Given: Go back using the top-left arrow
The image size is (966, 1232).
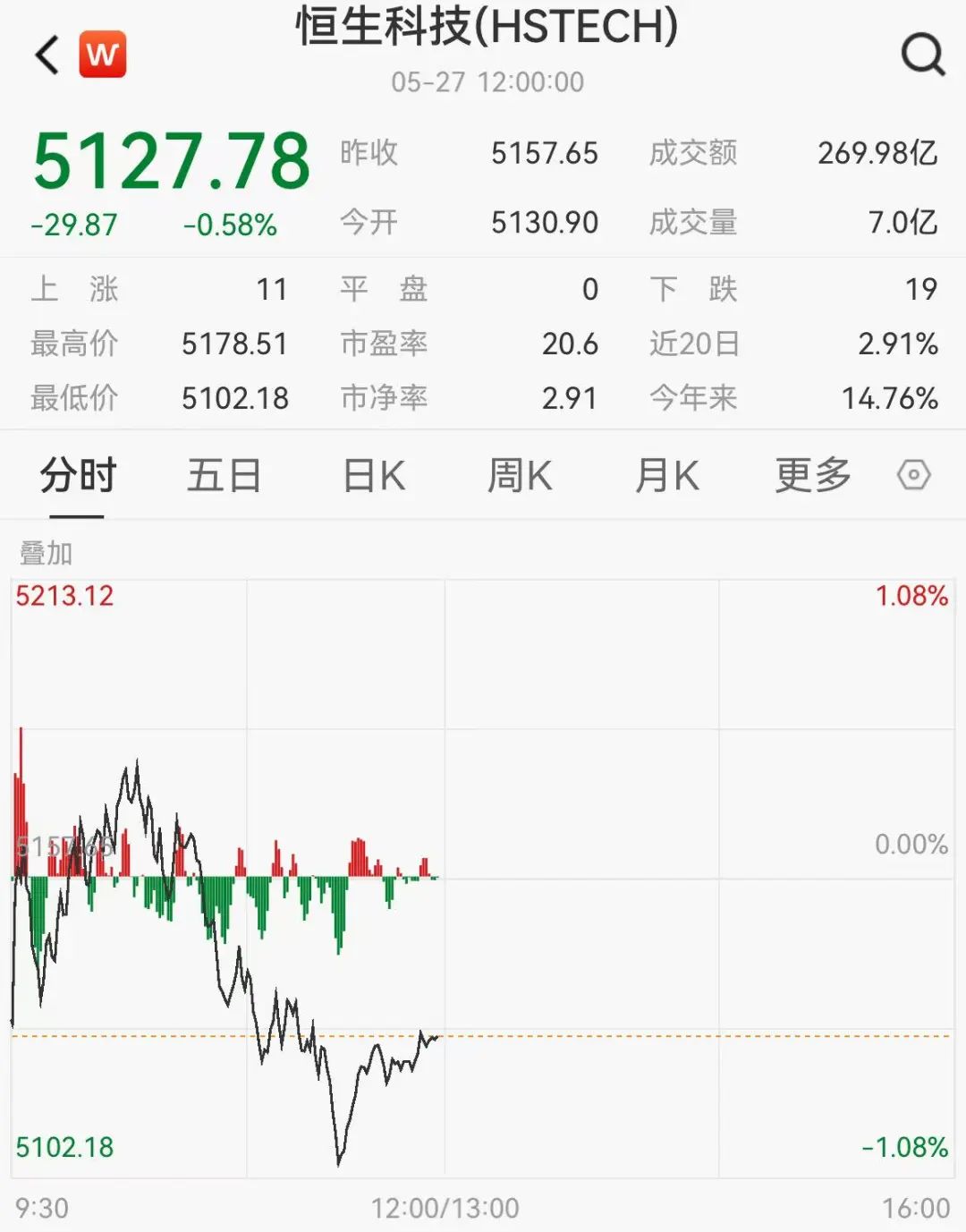Looking at the screenshot, I should pyautogui.click(x=47, y=55).
